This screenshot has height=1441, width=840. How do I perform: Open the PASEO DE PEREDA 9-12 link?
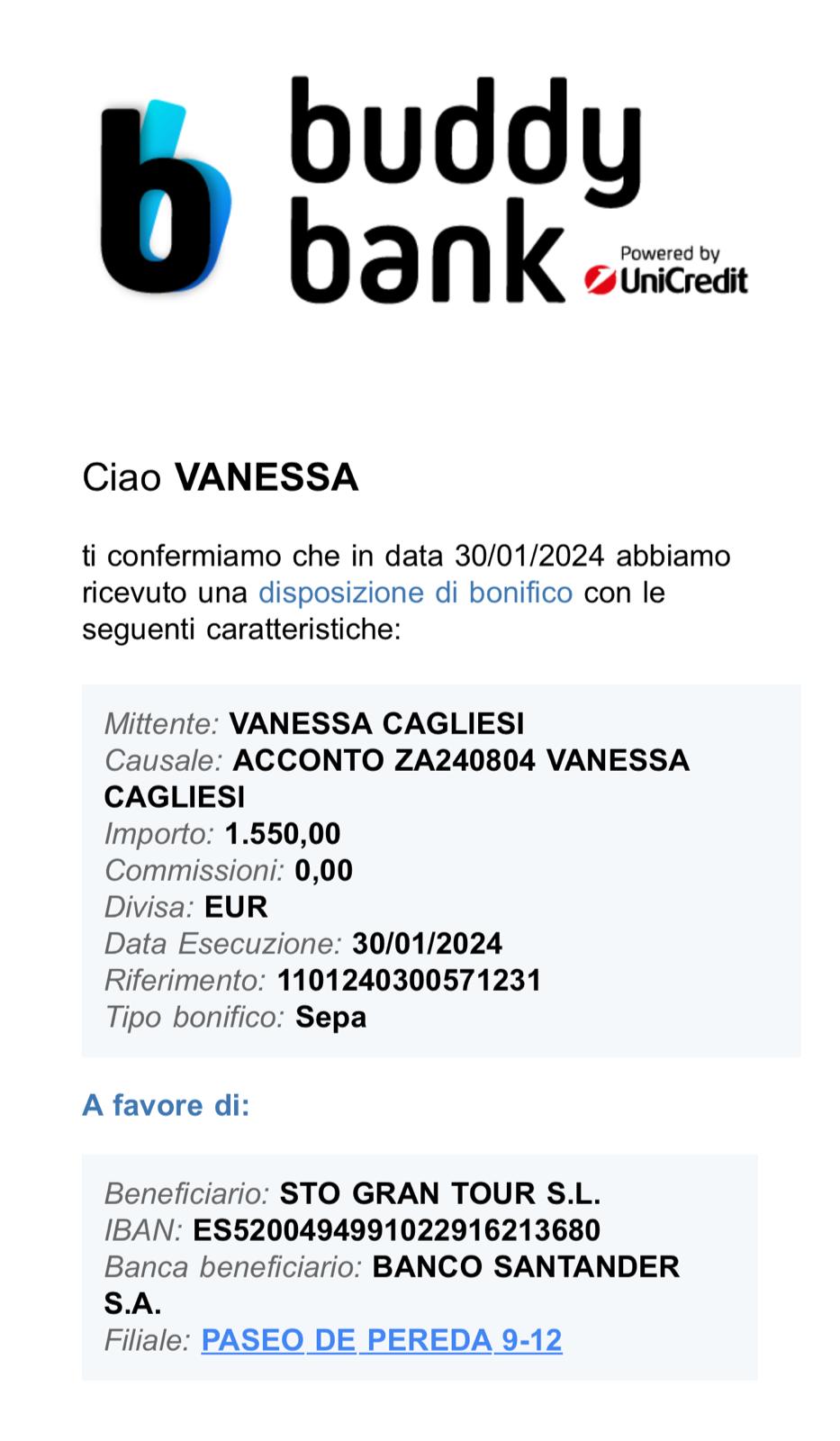(x=382, y=1340)
